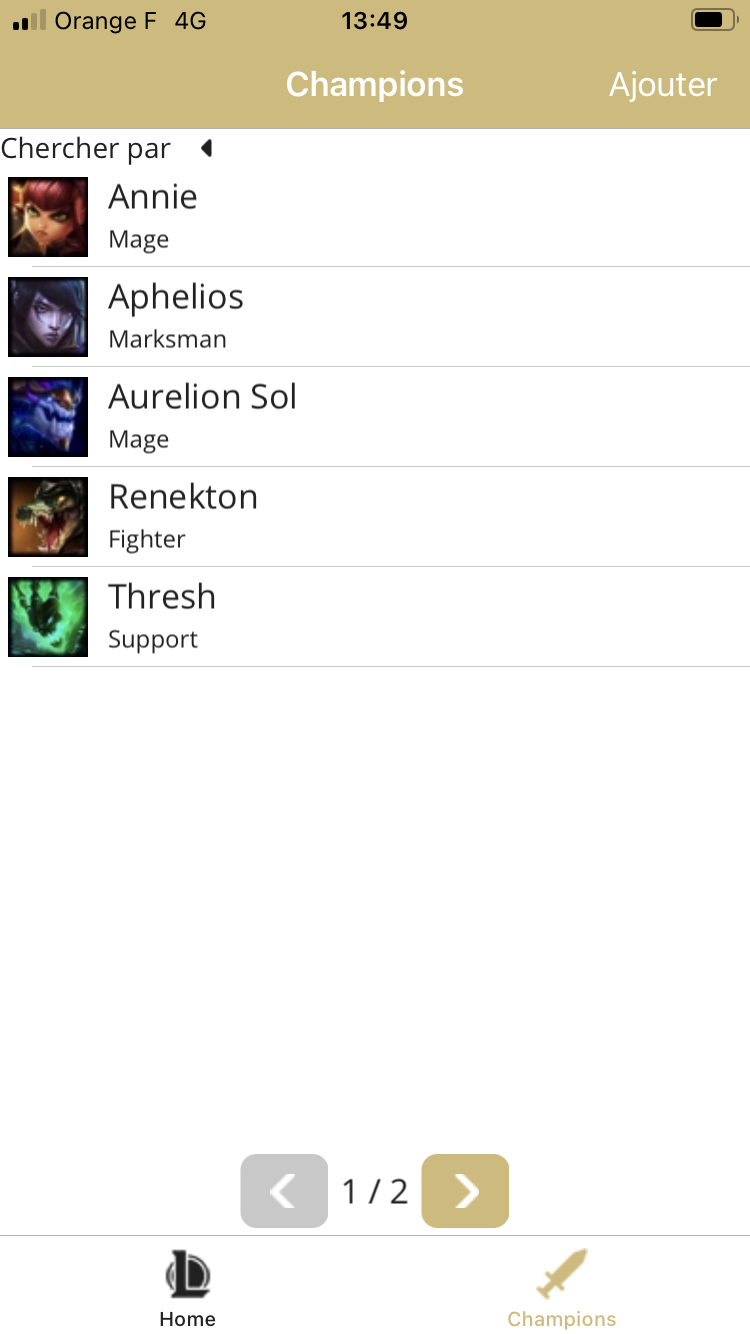Expand the Chercher par arrow
This screenshot has height=1334, width=750.
[x=207, y=149]
